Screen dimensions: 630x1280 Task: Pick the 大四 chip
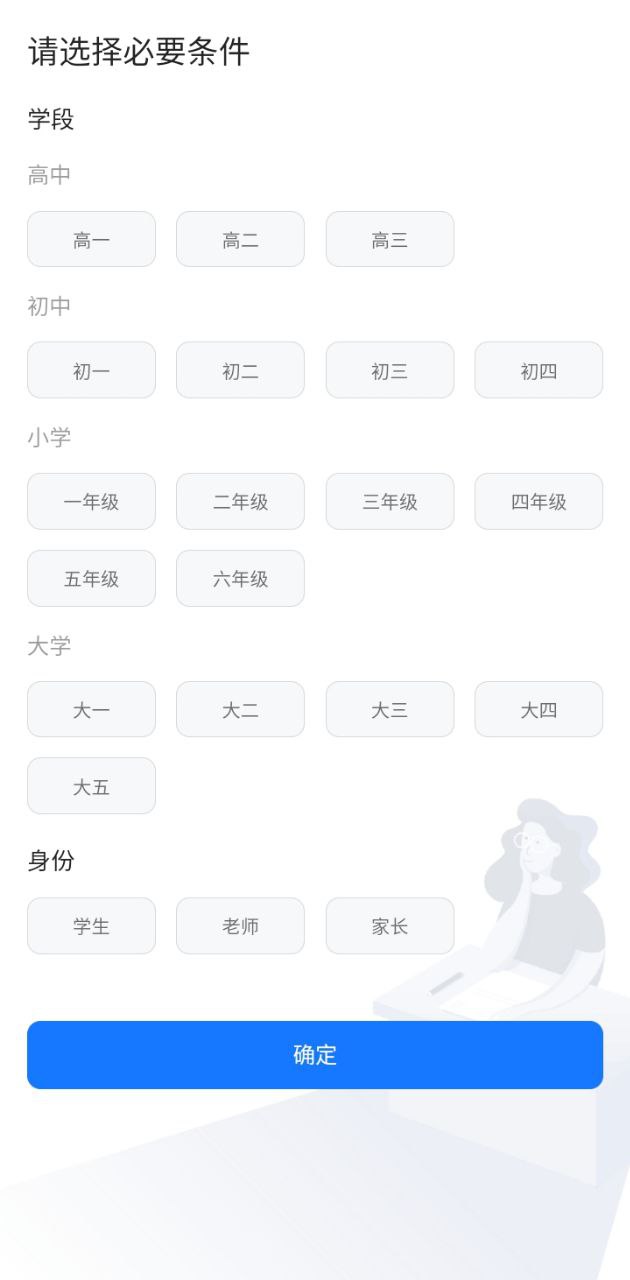[x=538, y=710]
